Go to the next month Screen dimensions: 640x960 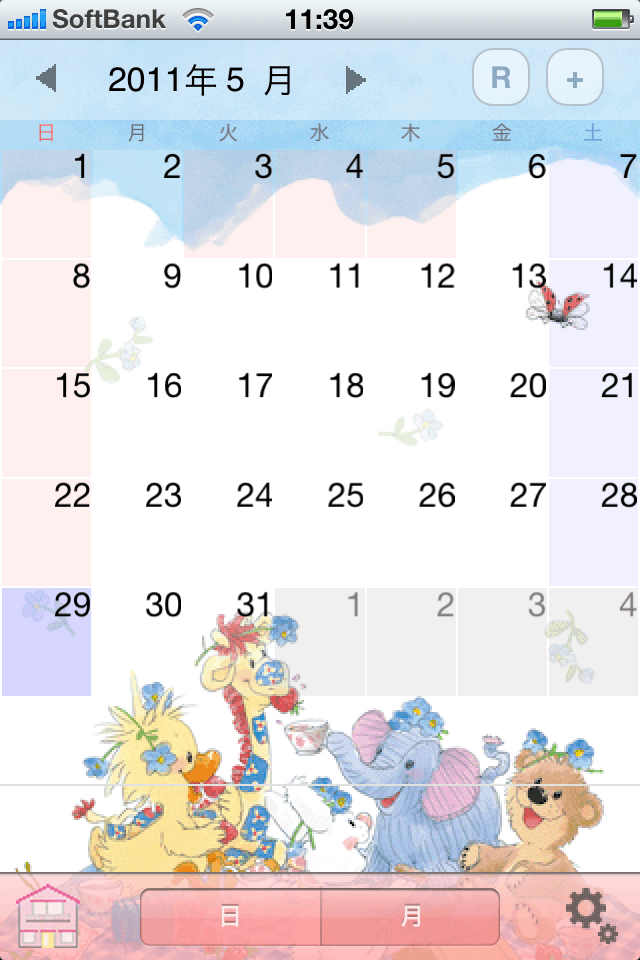pos(355,79)
